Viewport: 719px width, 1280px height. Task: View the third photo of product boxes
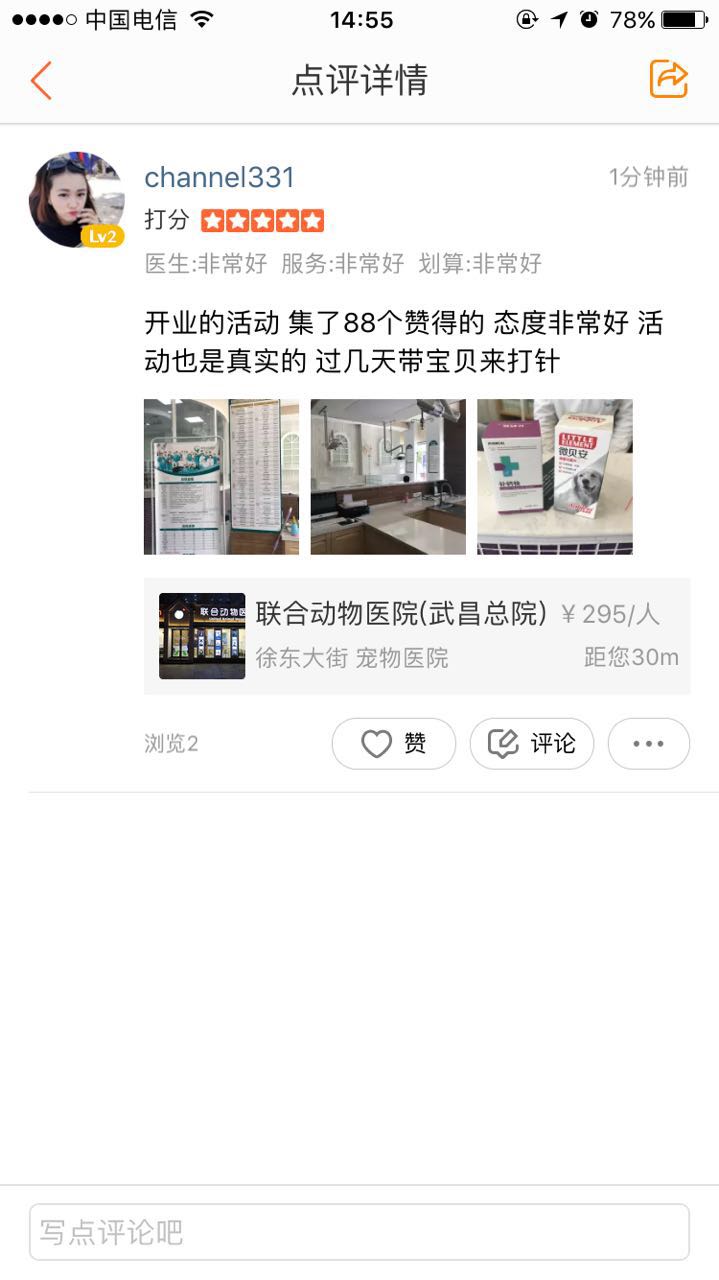click(554, 476)
